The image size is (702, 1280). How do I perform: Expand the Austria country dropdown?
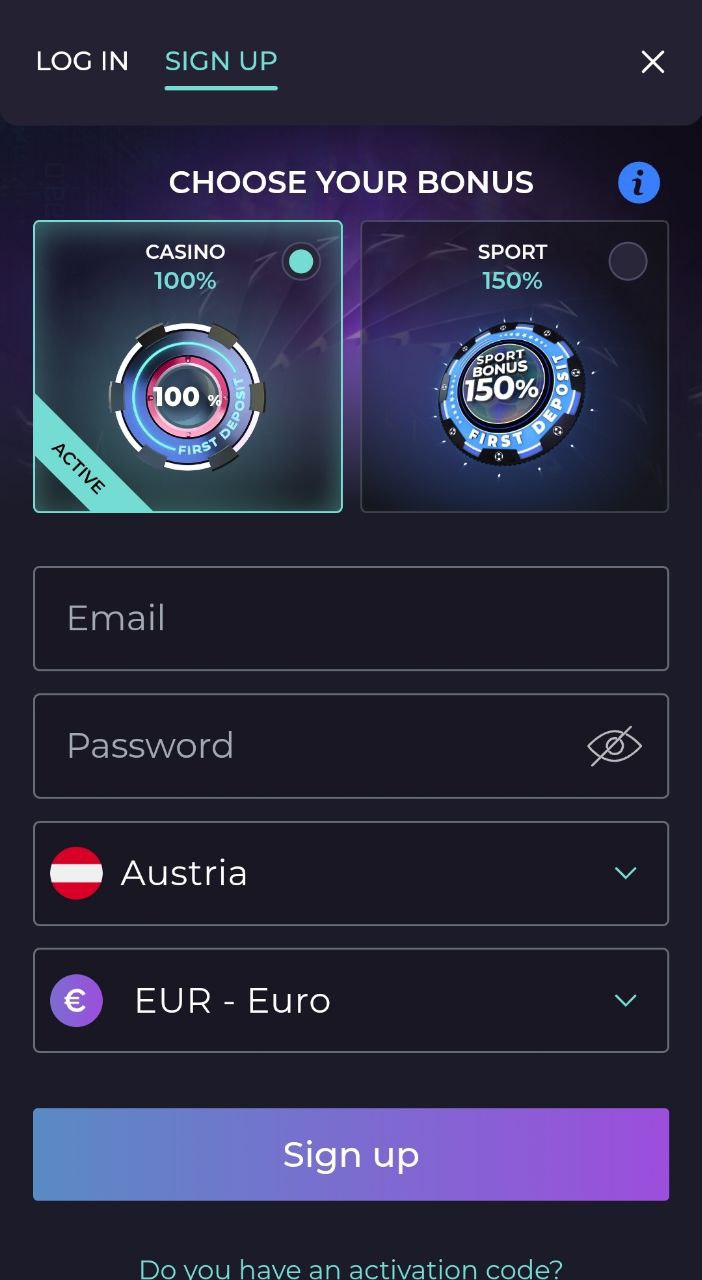pos(351,873)
